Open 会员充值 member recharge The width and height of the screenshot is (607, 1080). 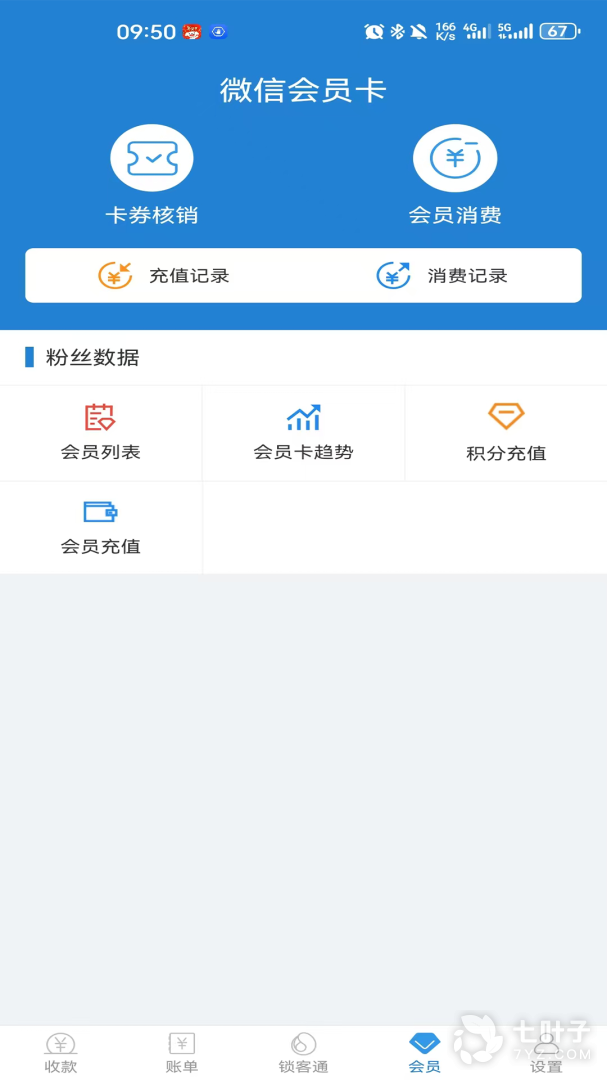point(100,528)
